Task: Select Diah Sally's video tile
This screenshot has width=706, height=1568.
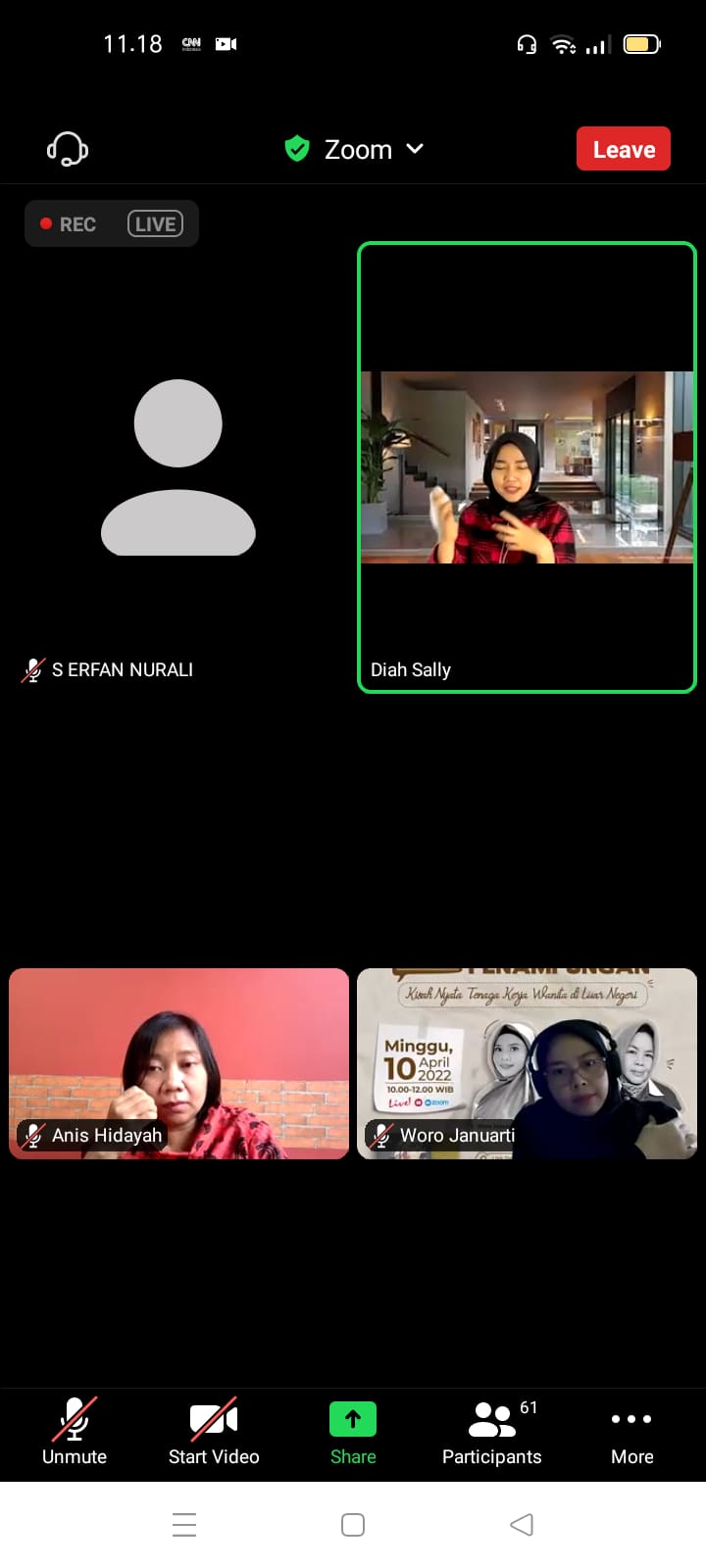Action: tap(527, 467)
